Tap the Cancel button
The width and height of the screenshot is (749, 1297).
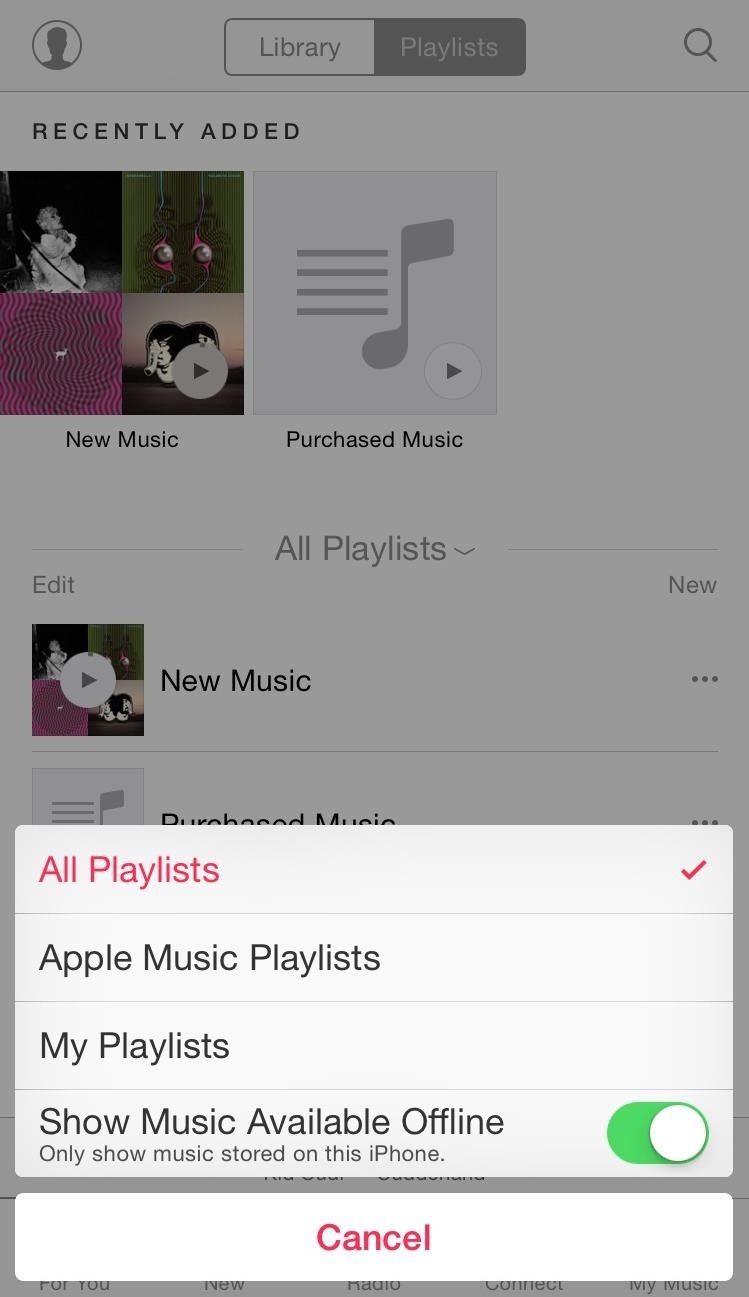click(x=373, y=1237)
